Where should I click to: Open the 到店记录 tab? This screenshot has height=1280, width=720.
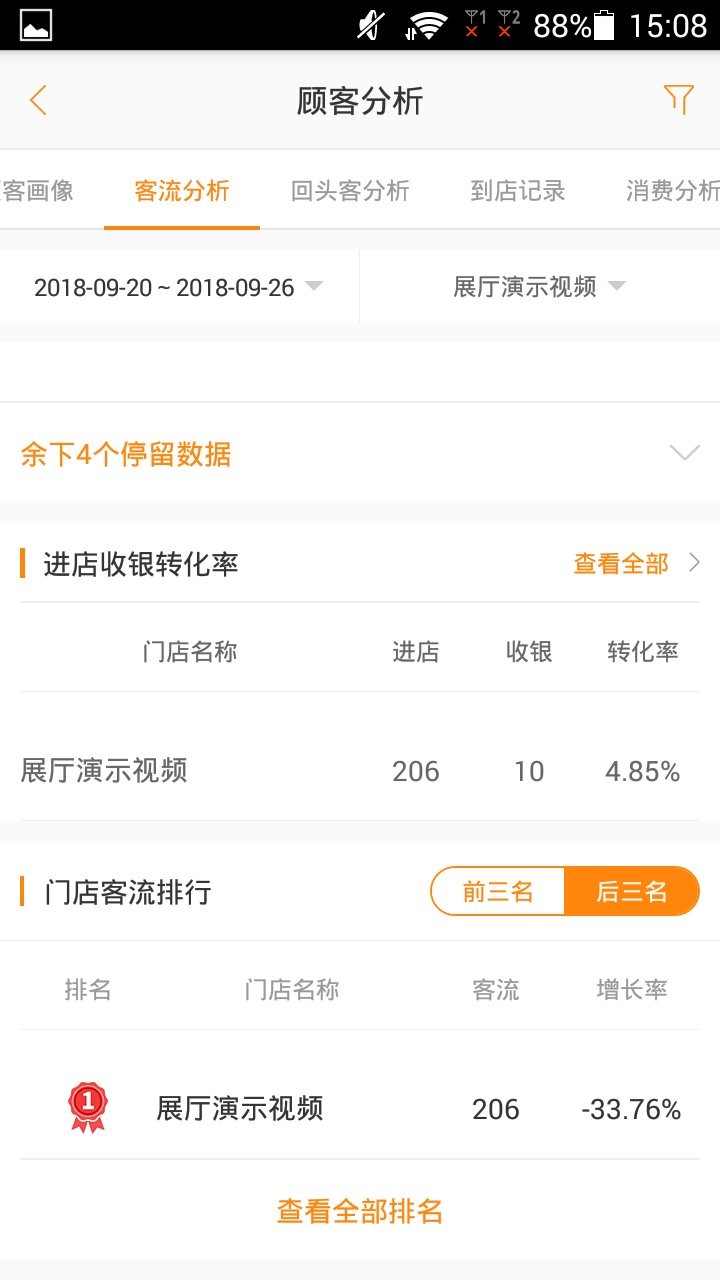click(x=518, y=190)
